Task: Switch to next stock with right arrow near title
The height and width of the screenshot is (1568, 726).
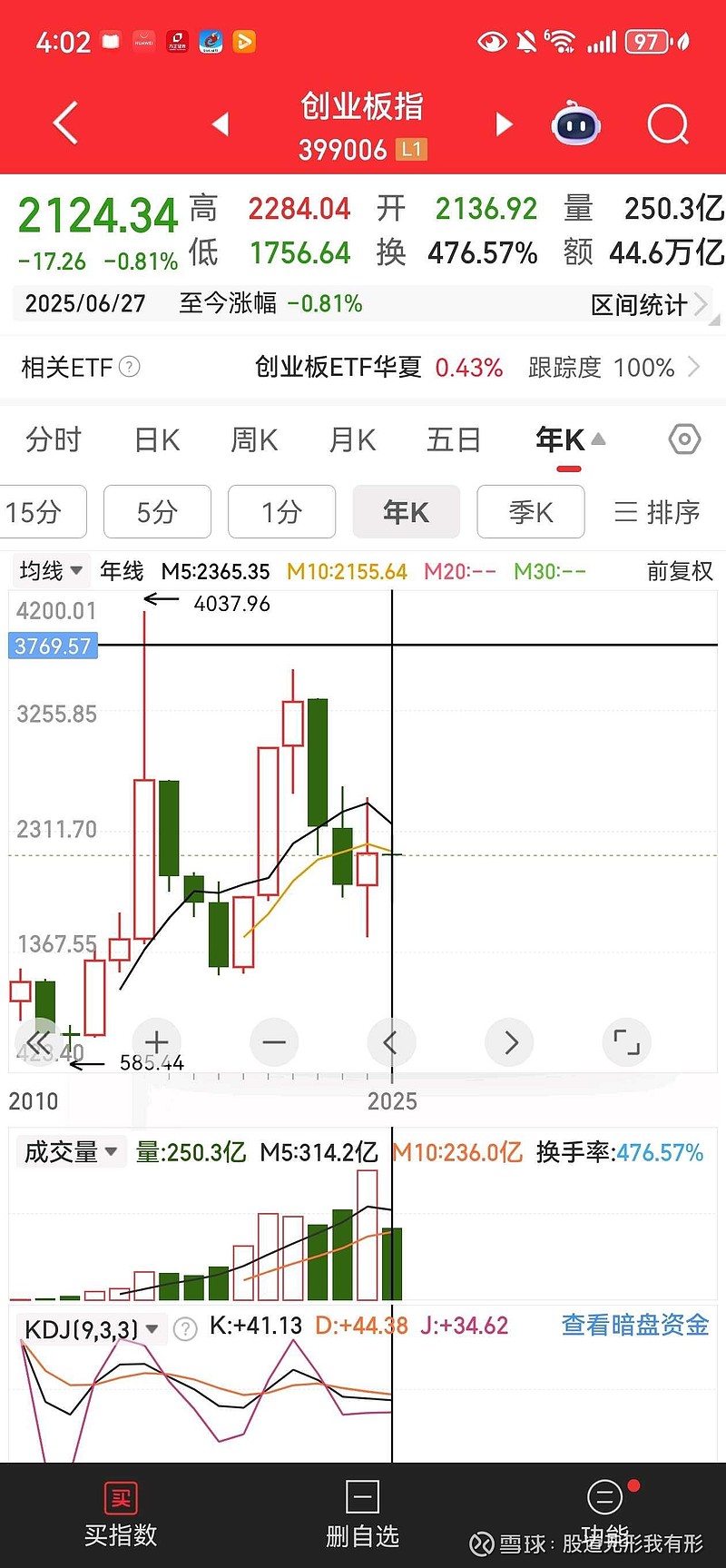Action: tap(503, 124)
